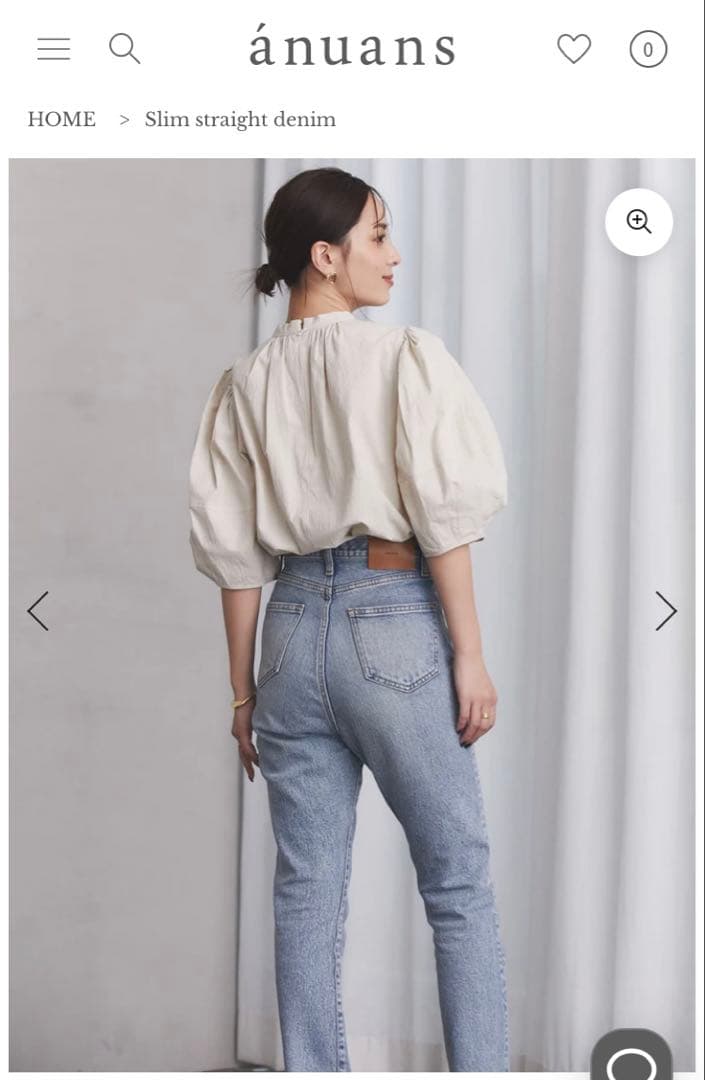Open the hamburger menu
Screen dimensions: 705x1080
click(54, 48)
